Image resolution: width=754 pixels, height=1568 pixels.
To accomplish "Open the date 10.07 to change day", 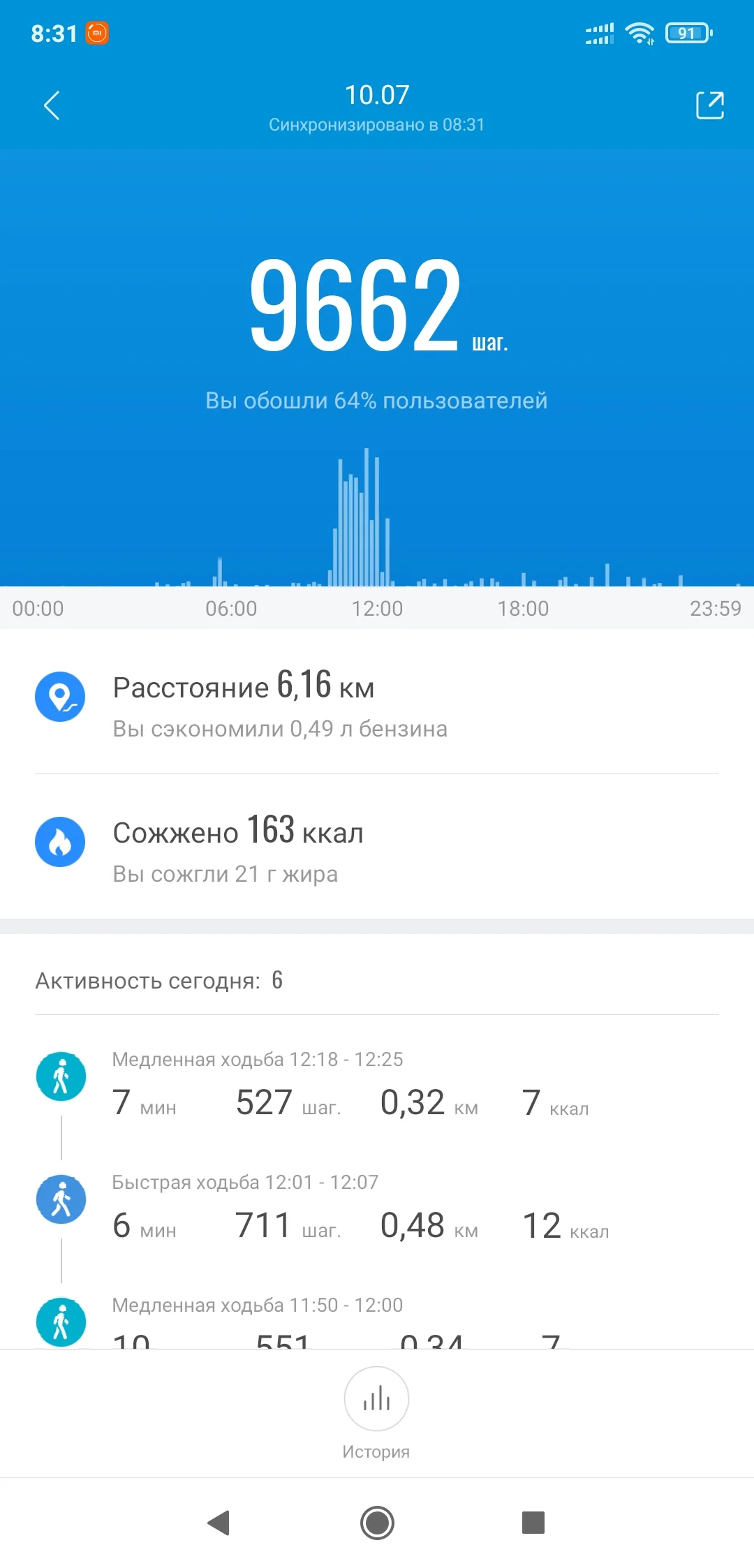I will click(x=377, y=94).
